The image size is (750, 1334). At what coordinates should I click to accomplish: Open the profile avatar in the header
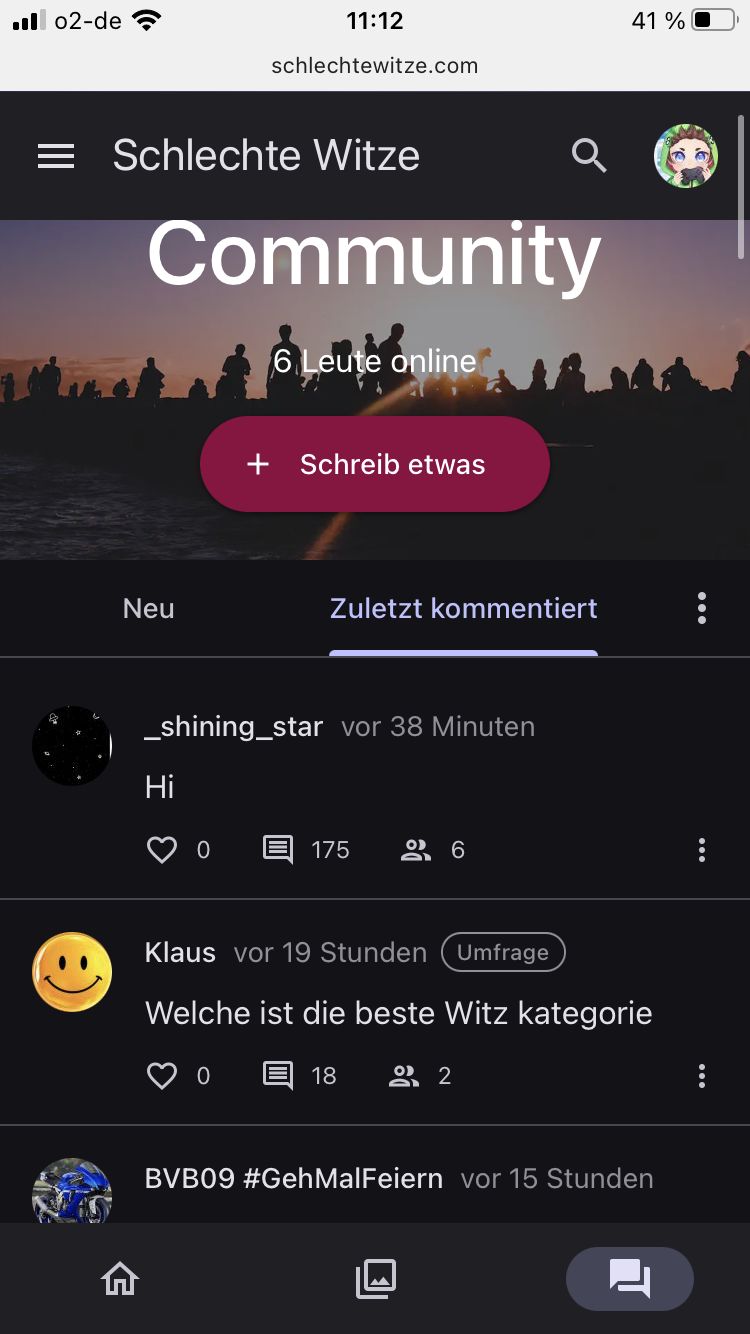point(686,156)
